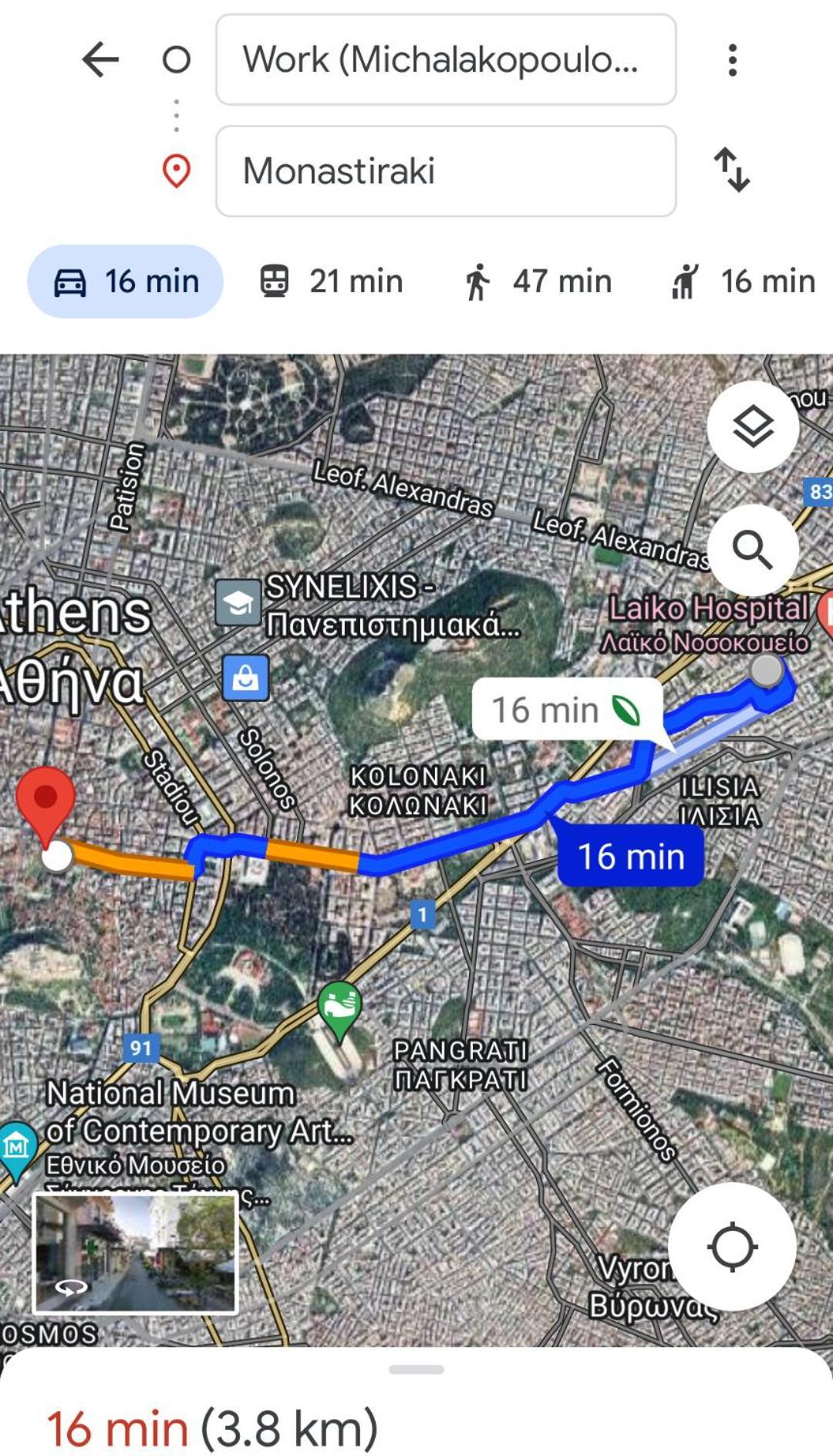Switch to ride-hailing mode, 16 min
This screenshot has width=833, height=1456.
click(743, 281)
